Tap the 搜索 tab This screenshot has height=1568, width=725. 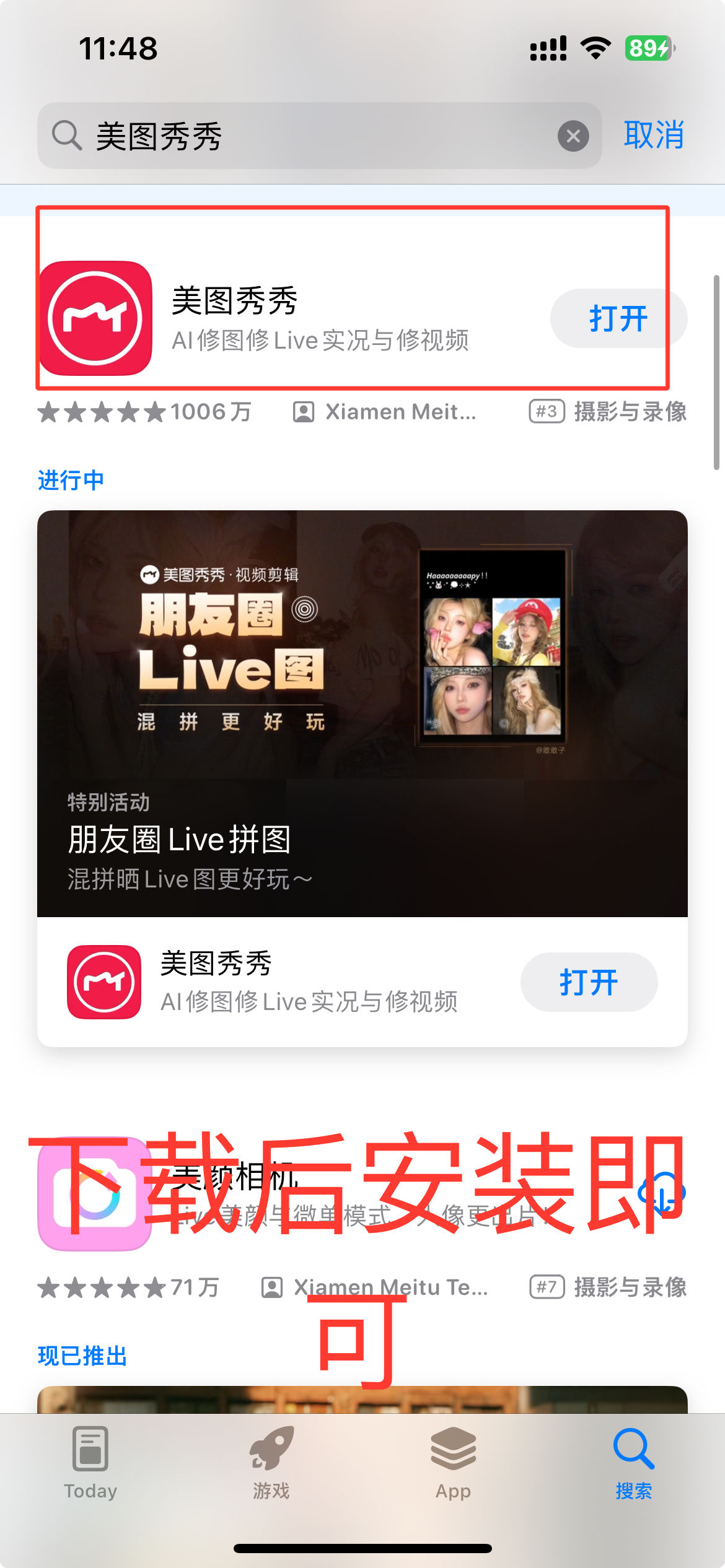click(633, 1463)
